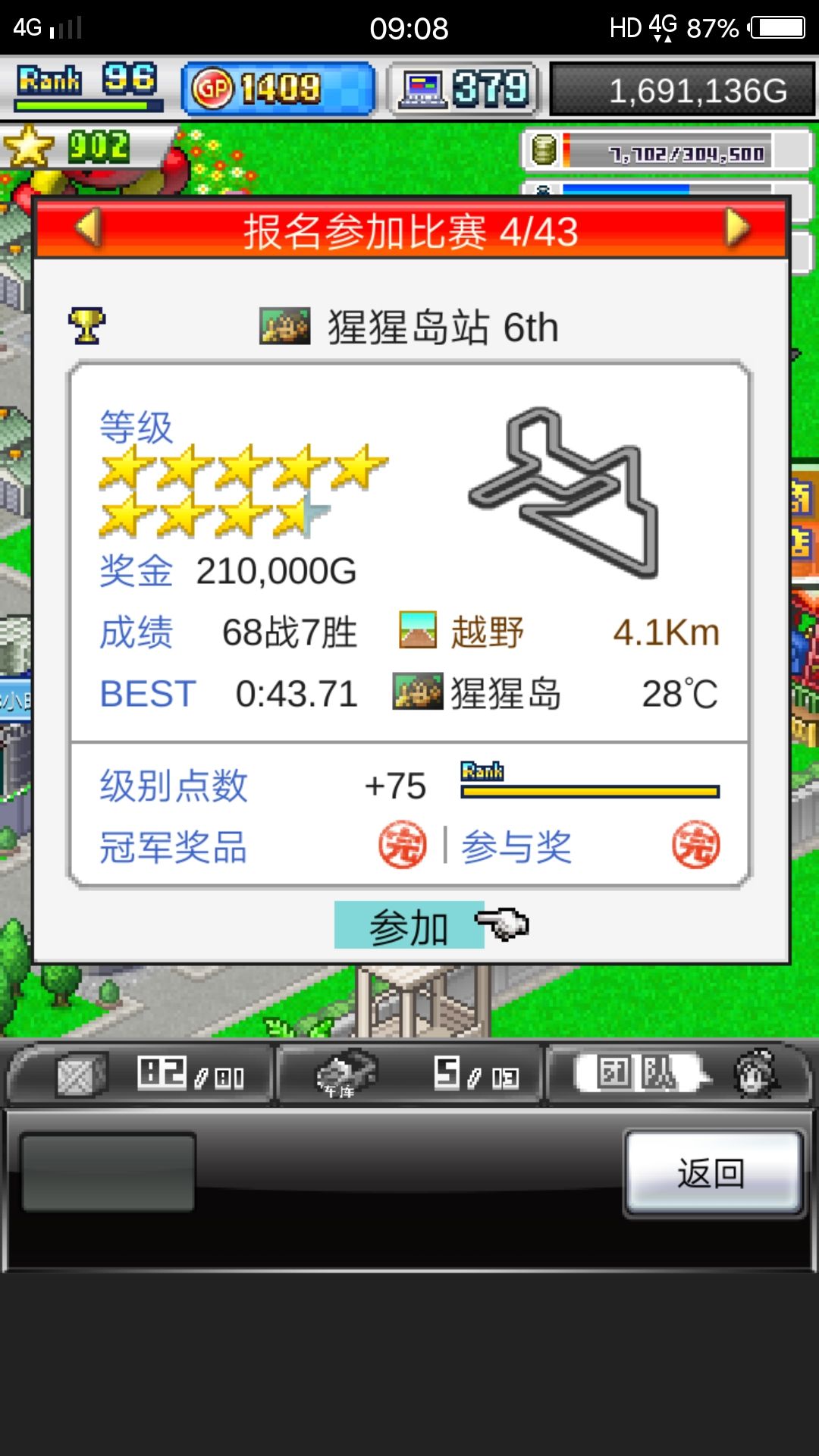
Task: Click the 完 stamp next to 冠军奖品
Action: click(403, 844)
